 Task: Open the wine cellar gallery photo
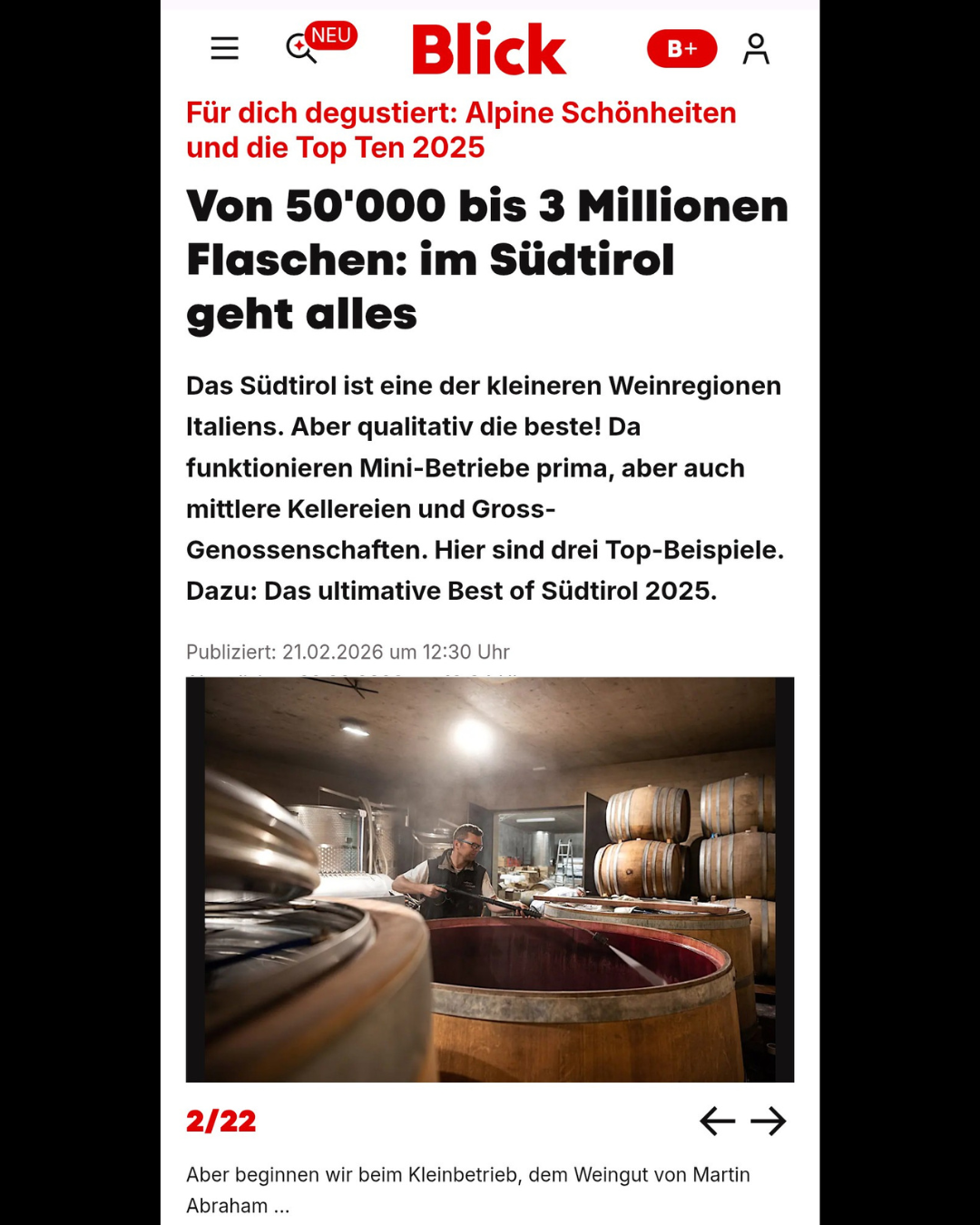pos(490,879)
